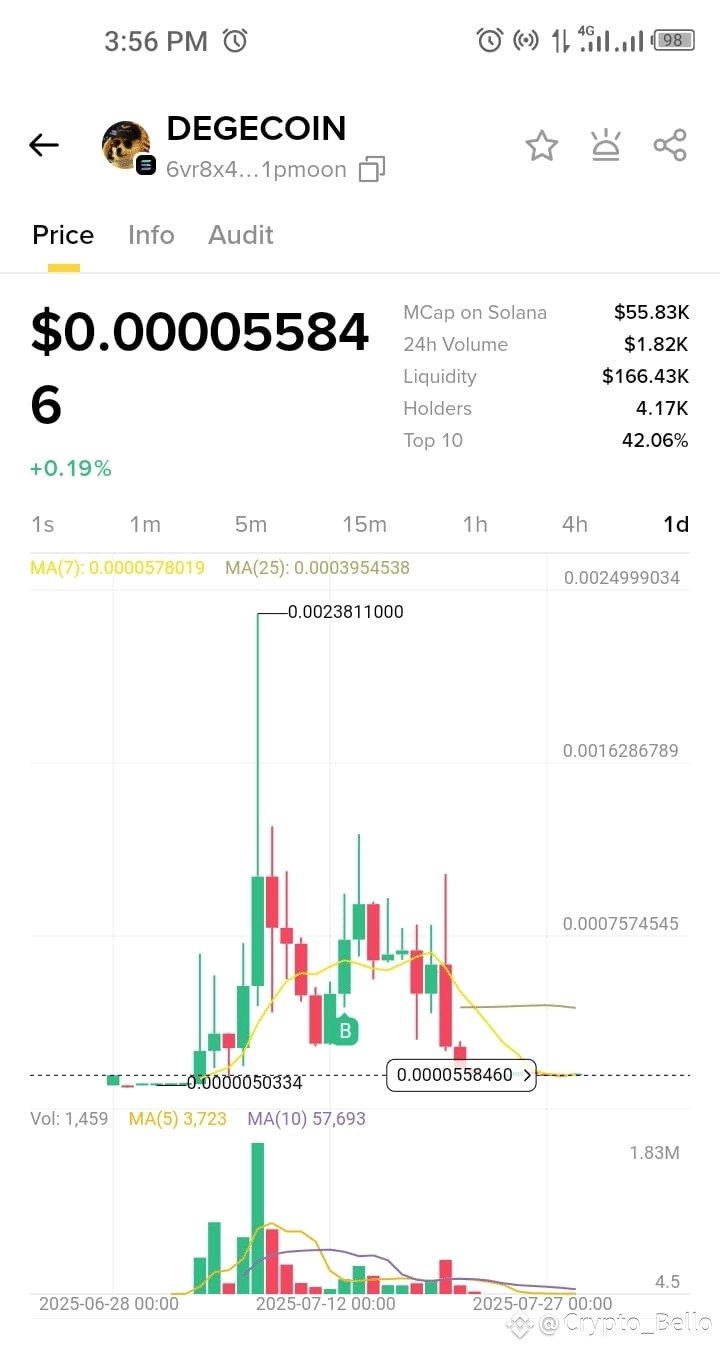Open the share icon for DEGECOIN
The image size is (720, 1350).
pyautogui.click(x=670, y=145)
